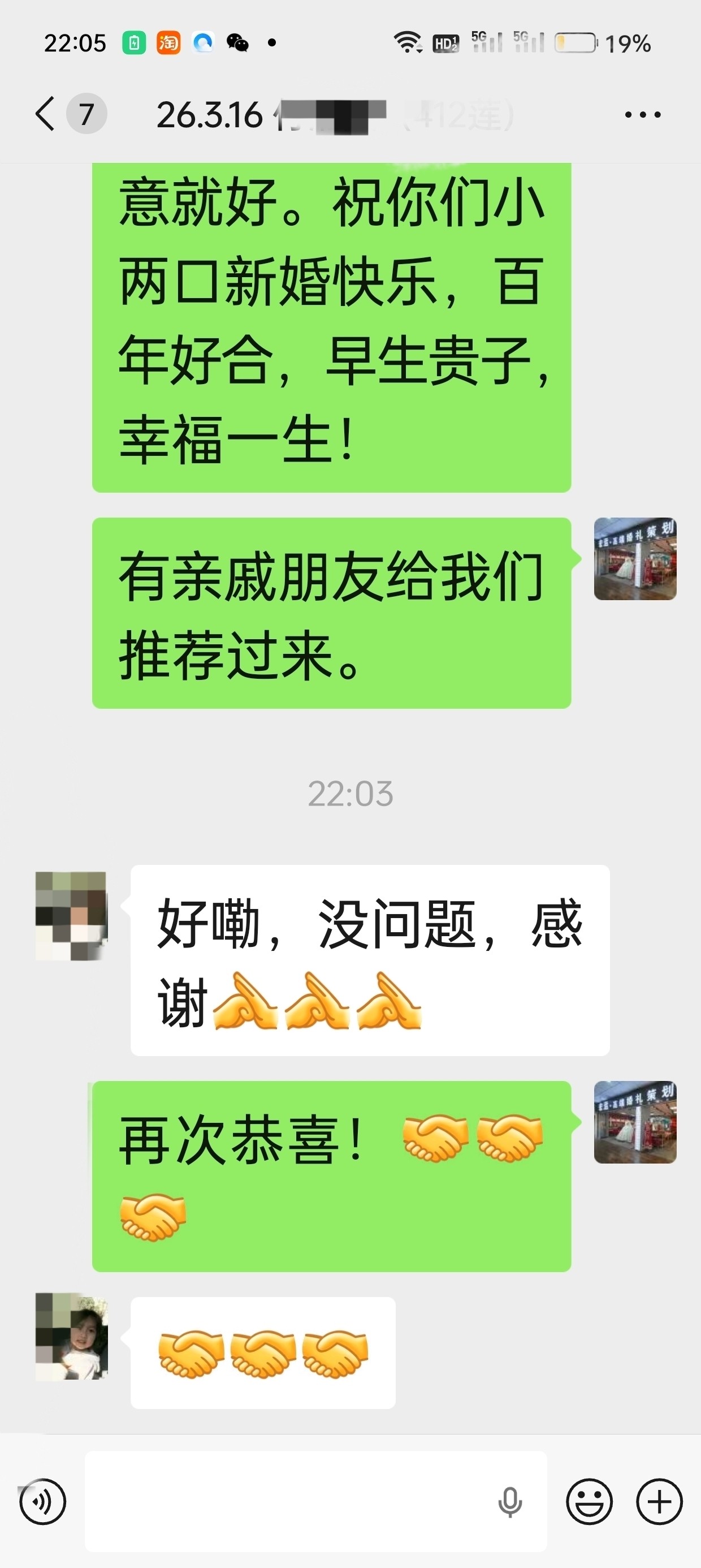Switch to voice message input
701x1568 pixels.
pyautogui.click(x=42, y=1502)
